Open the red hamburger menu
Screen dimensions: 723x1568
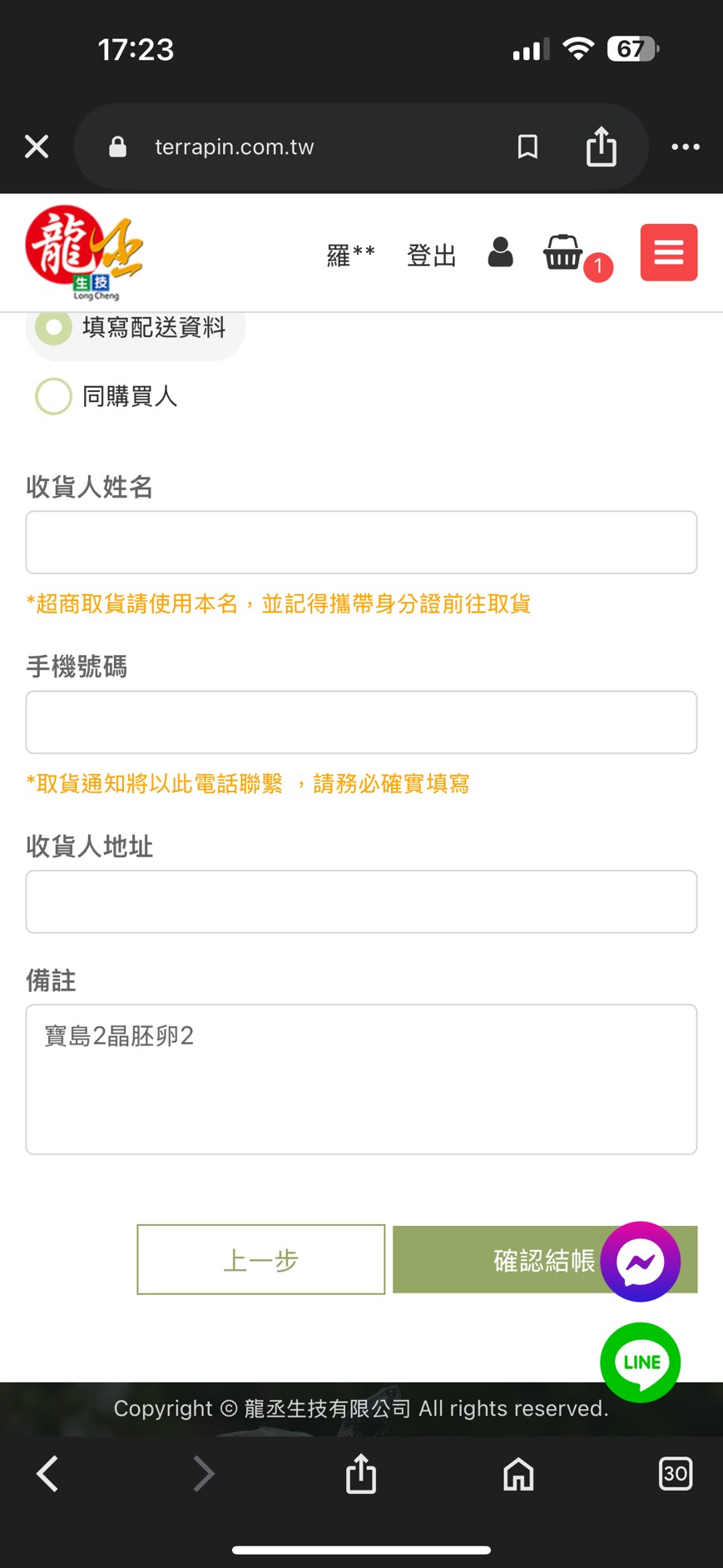coord(669,252)
